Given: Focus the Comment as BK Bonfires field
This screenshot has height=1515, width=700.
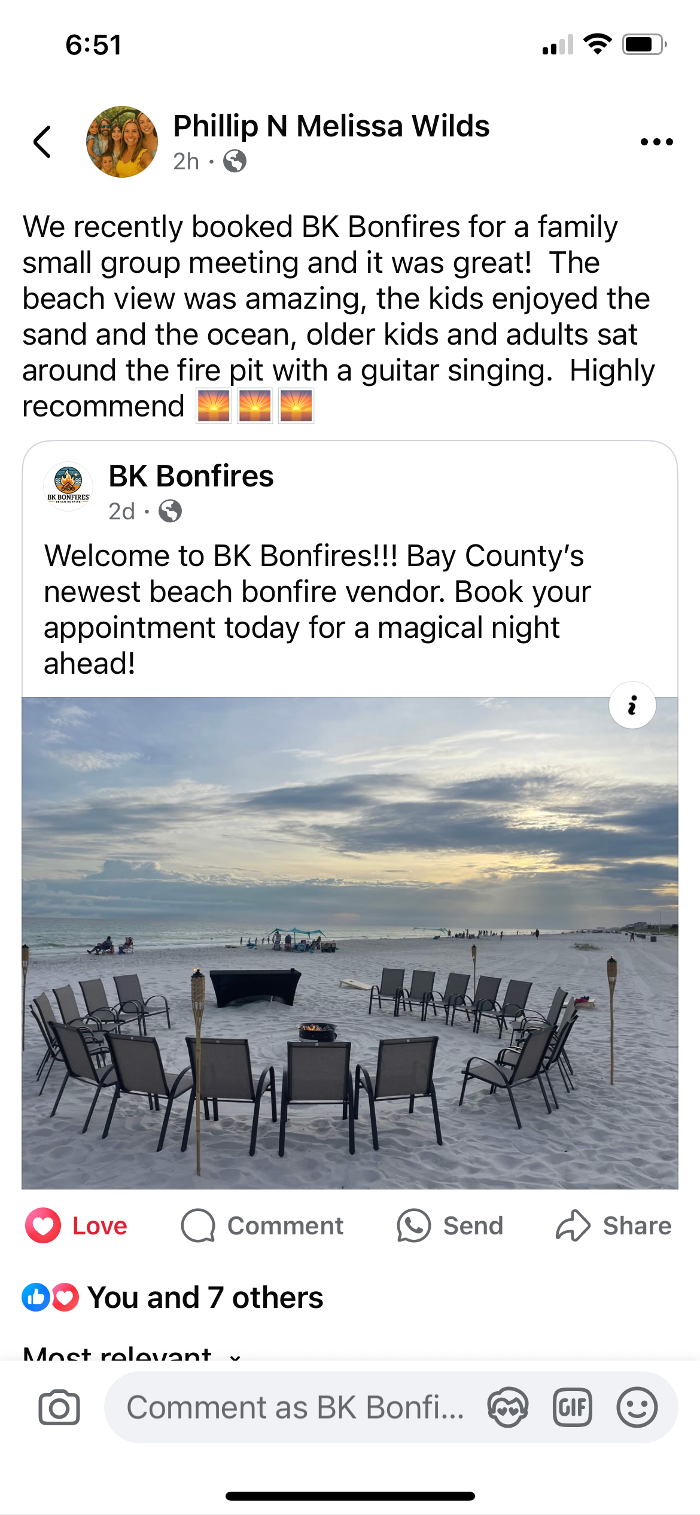Looking at the screenshot, I should tap(295, 1408).
